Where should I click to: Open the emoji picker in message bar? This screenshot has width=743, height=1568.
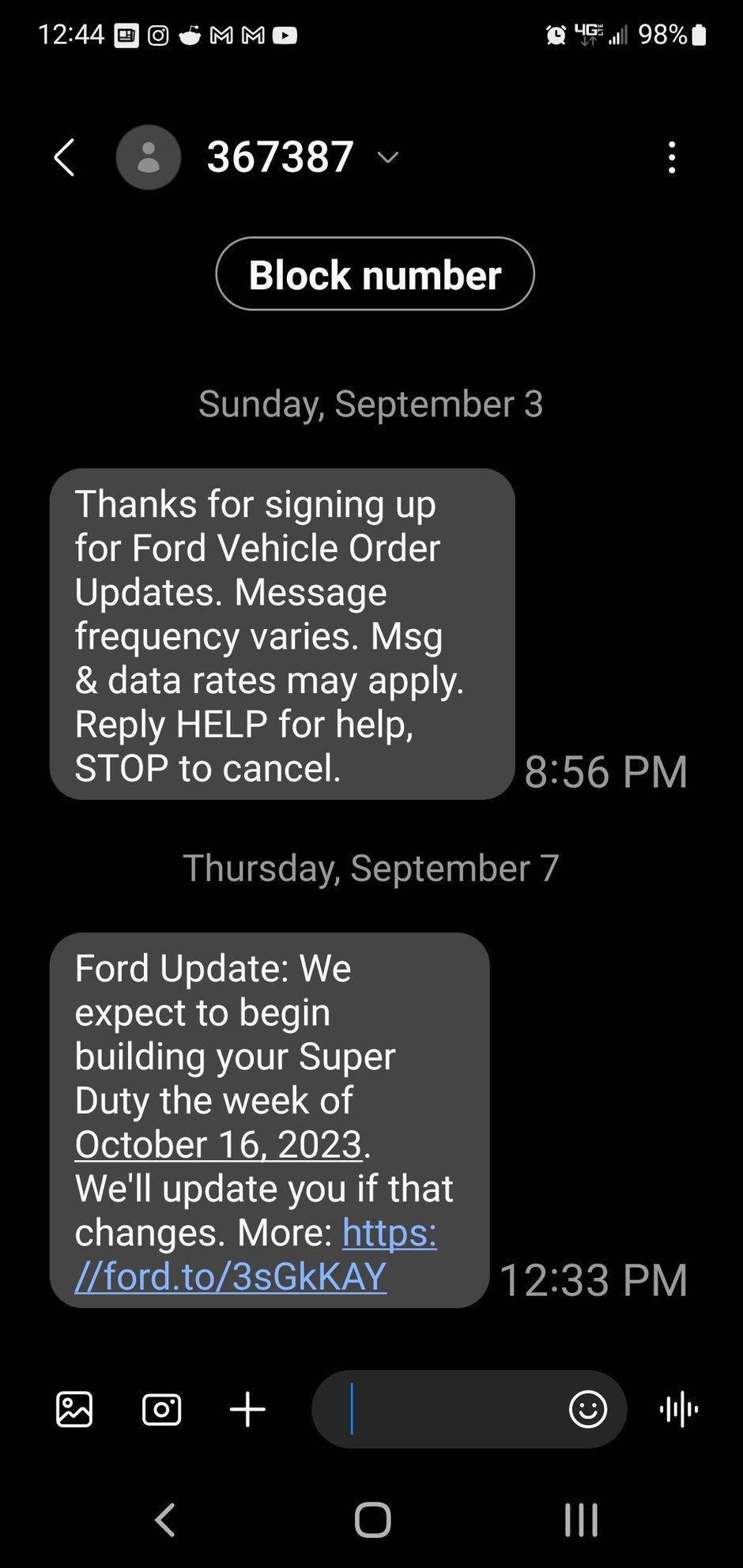click(x=588, y=1408)
